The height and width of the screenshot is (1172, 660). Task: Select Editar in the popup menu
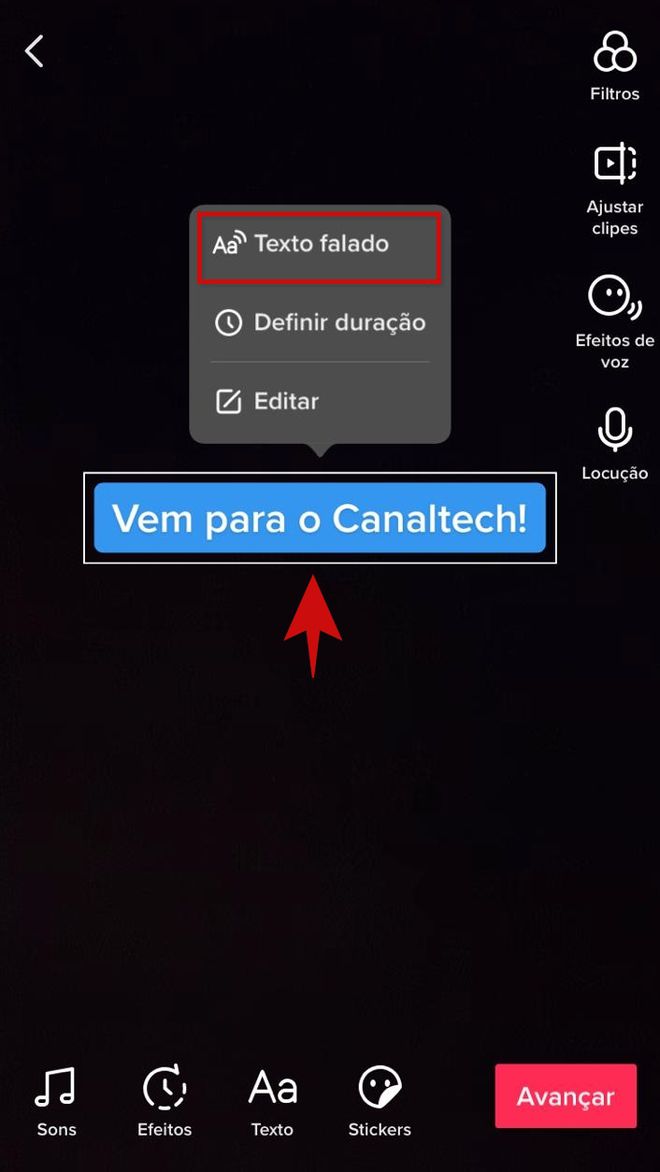click(x=318, y=401)
